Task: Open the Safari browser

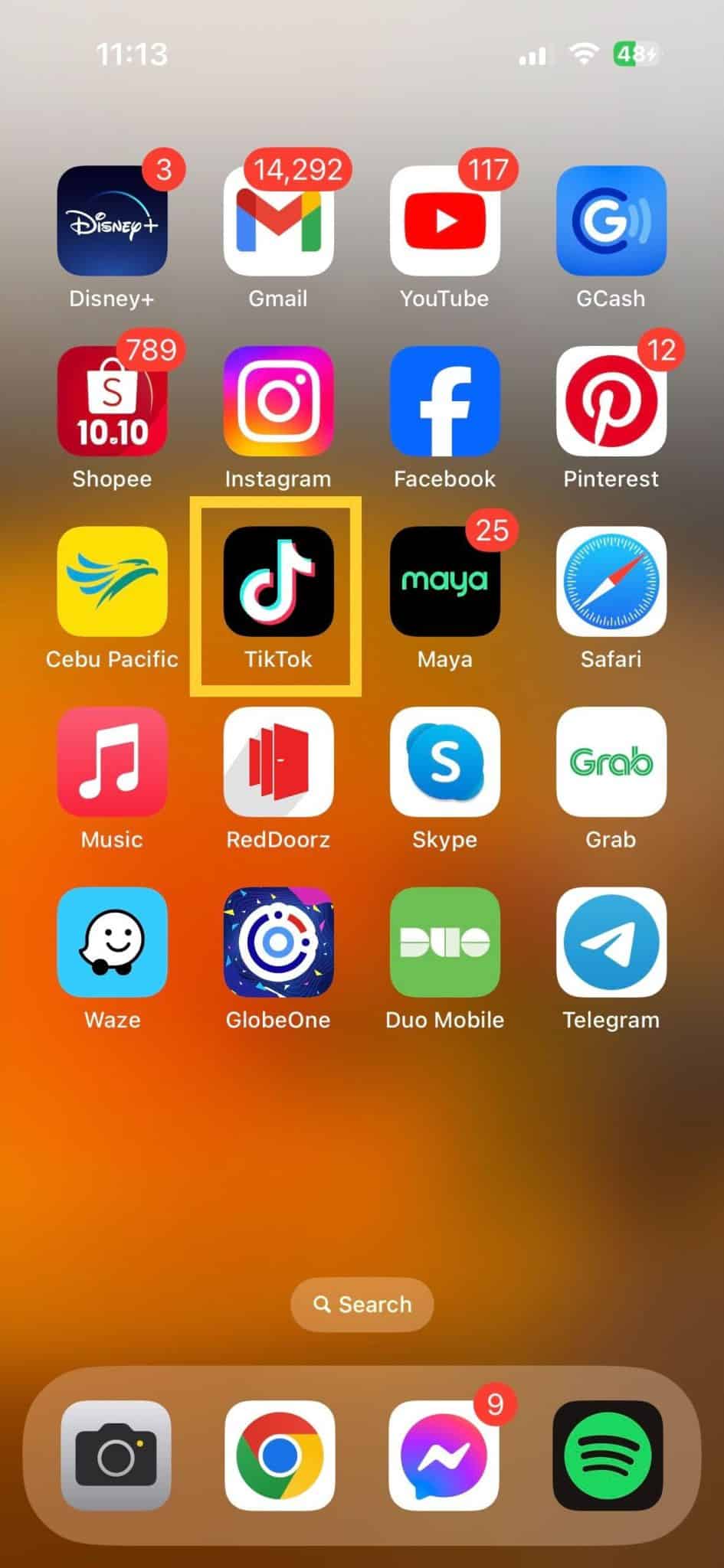Action: tap(611, 581)
